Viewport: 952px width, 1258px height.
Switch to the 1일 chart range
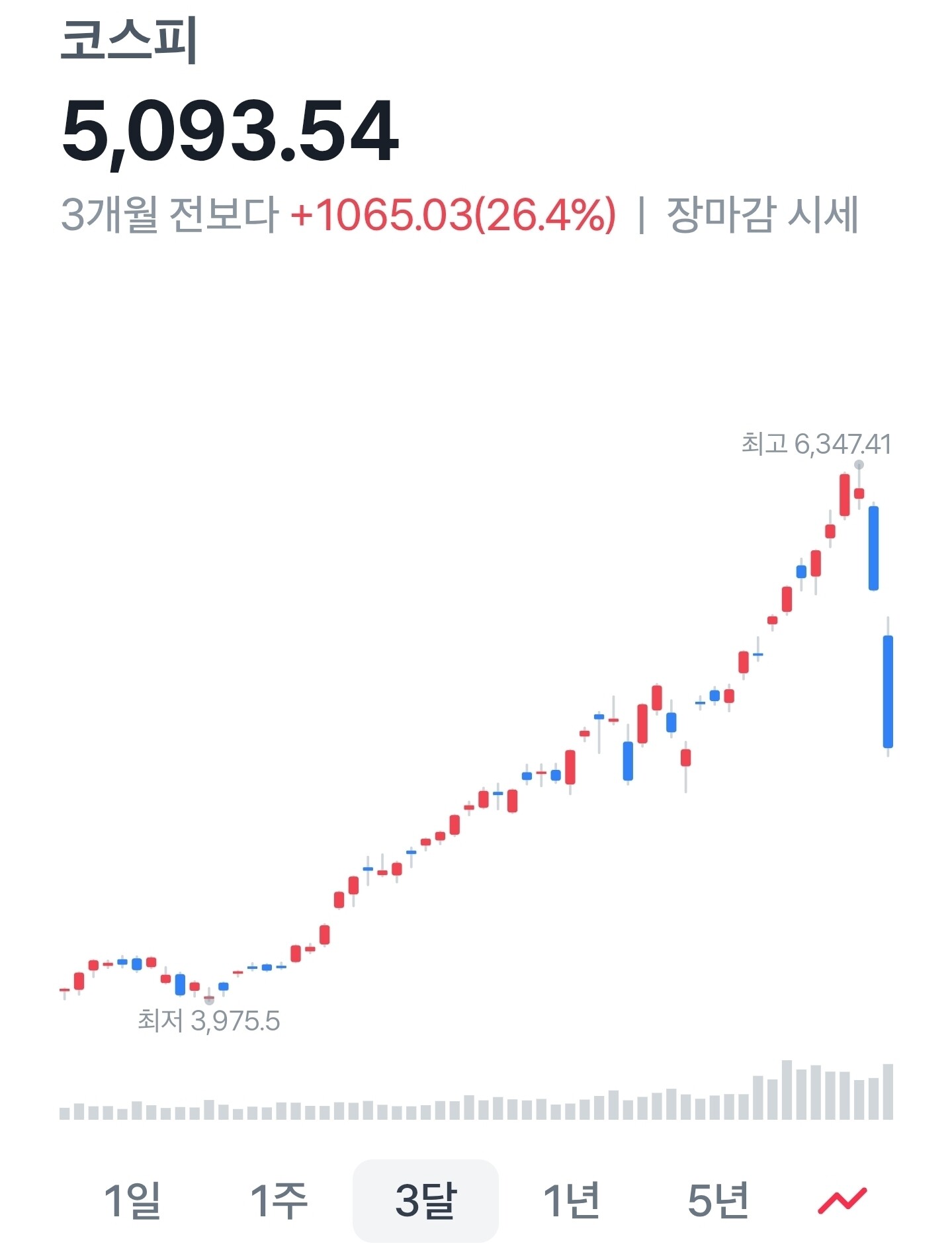click(132, 1200)
